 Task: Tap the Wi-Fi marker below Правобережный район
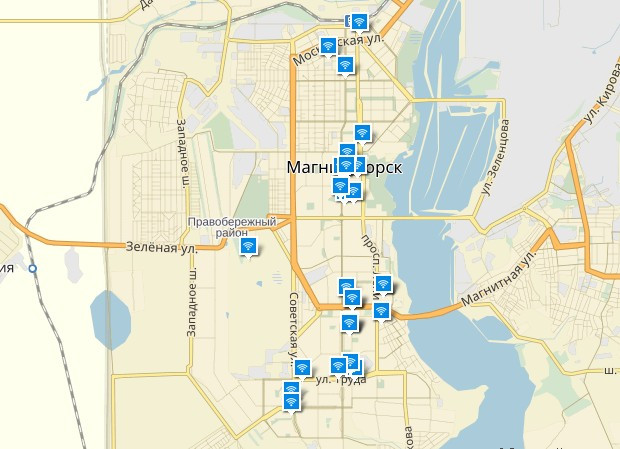[248, 245]
